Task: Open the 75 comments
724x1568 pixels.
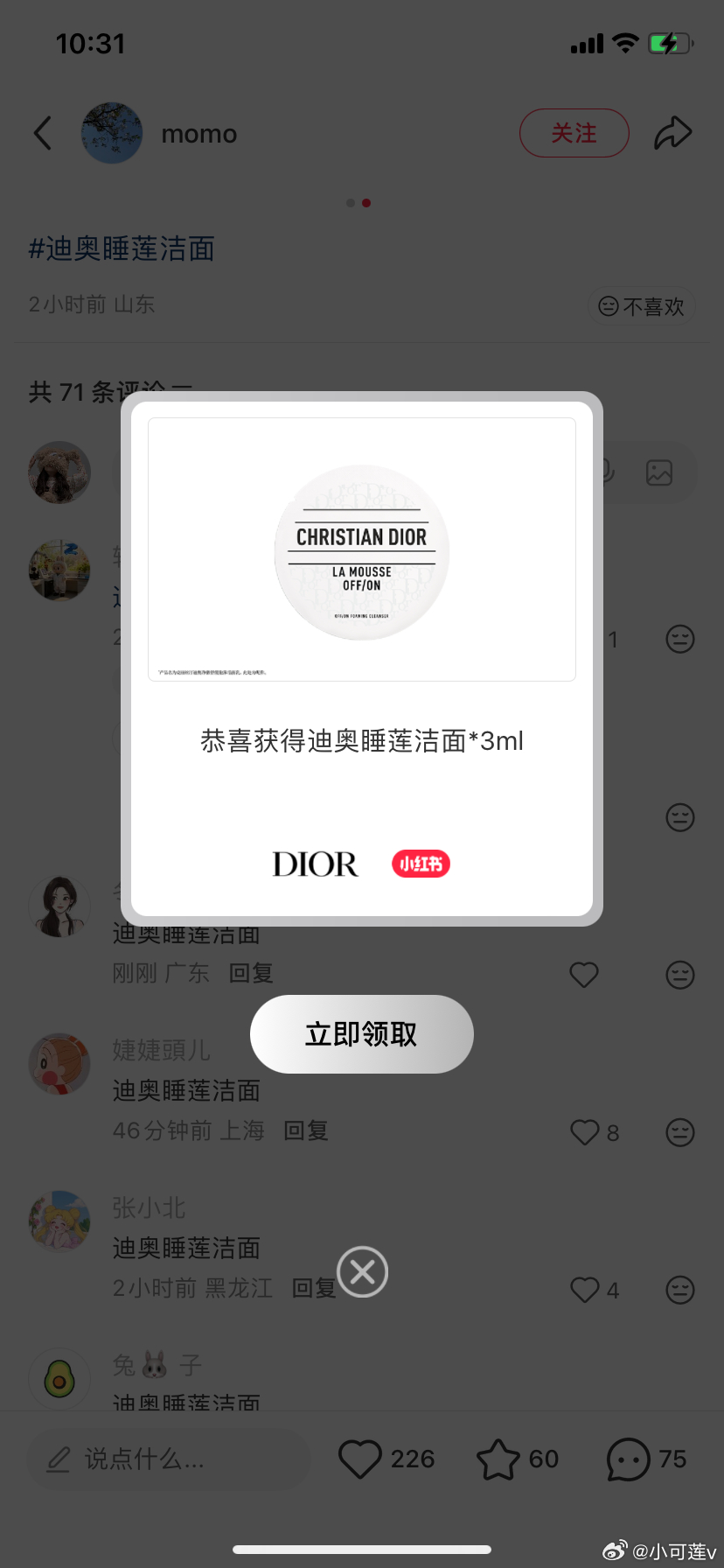Action: (x=628, y=1459)
